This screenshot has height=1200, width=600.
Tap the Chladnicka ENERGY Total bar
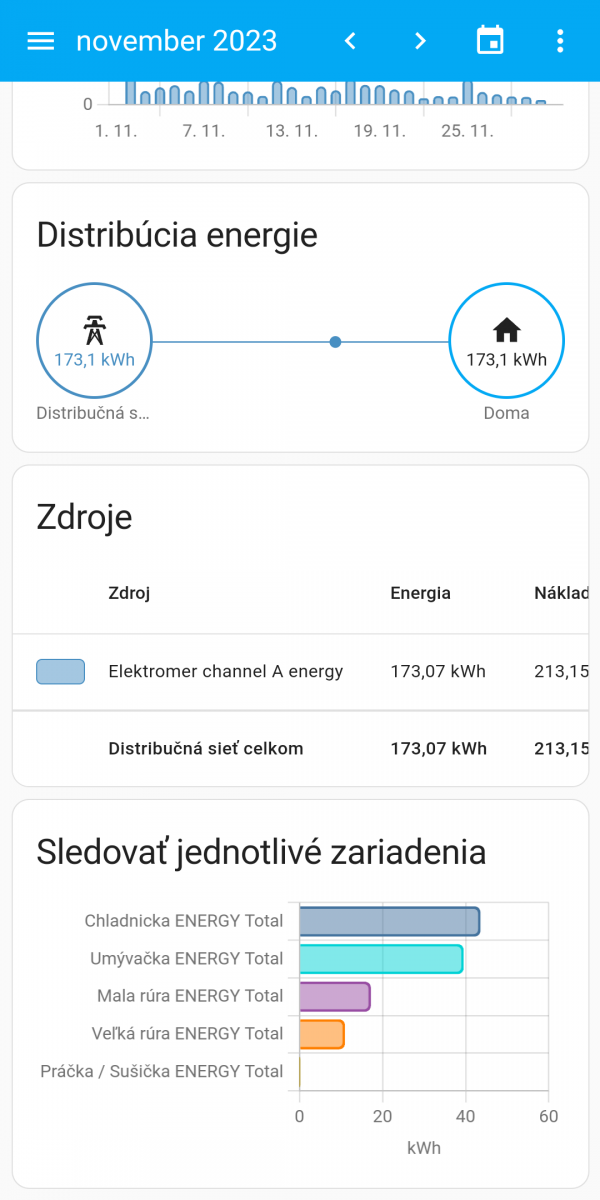click(x=390, y=921)
